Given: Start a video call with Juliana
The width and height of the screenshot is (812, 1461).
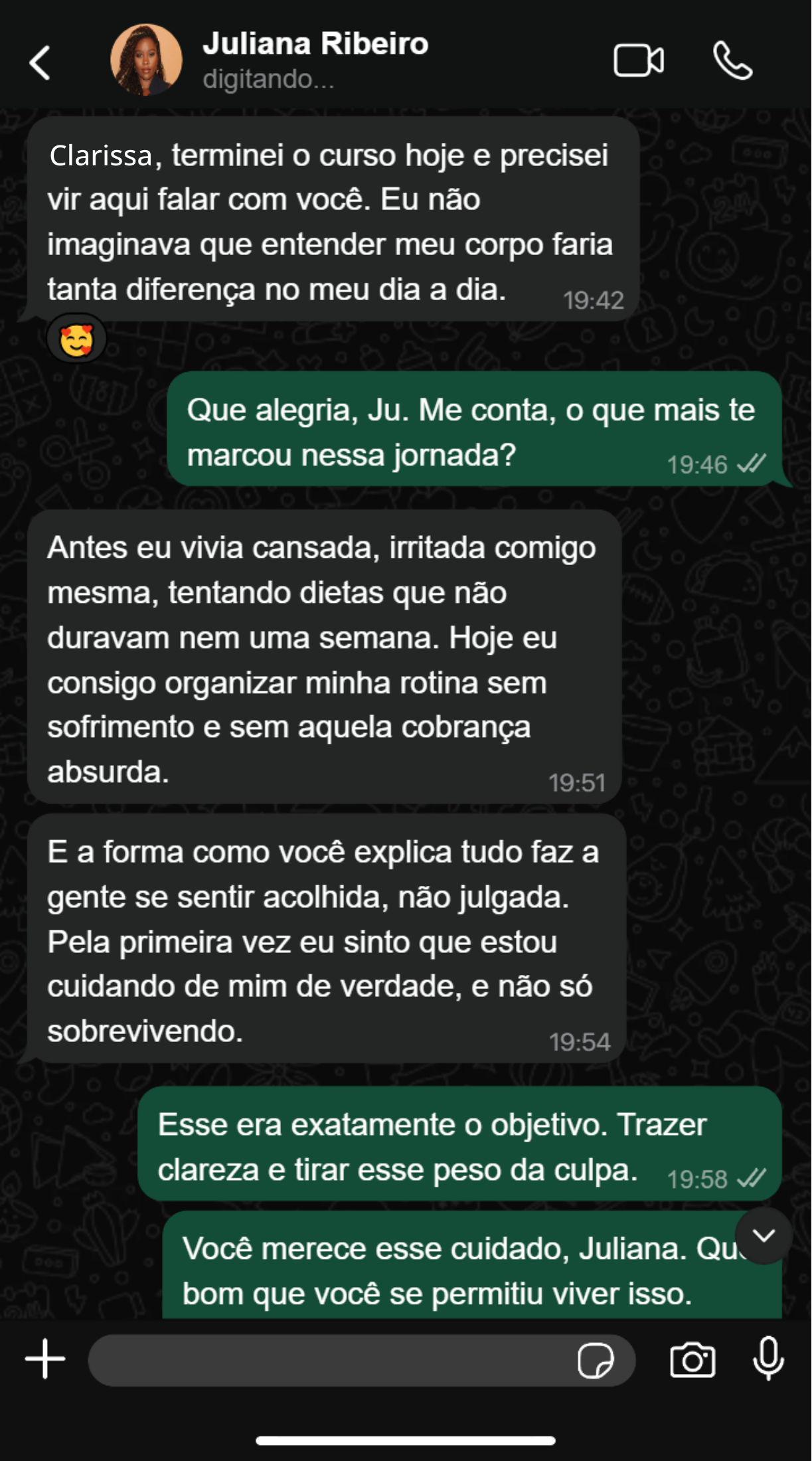Looking at the screenshot, I should [x=638, y=61].
